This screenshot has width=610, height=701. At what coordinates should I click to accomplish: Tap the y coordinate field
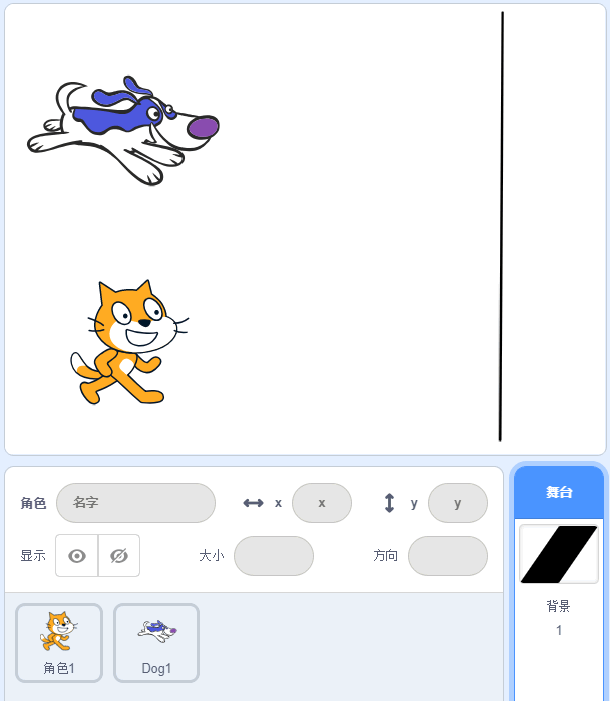coord(457,503)
